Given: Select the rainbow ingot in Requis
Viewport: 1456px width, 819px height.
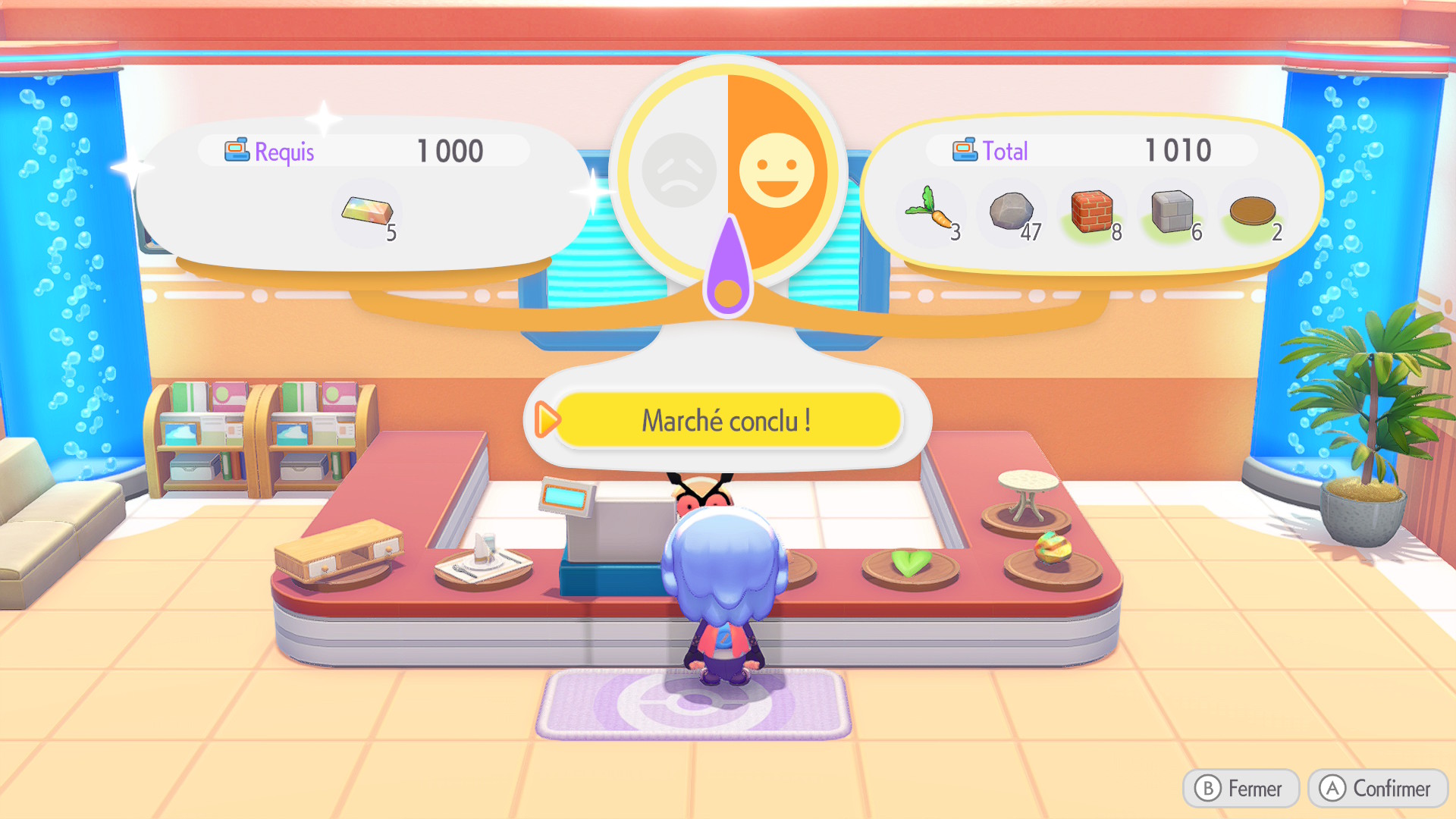Looking at the screenshot, I should pos(369,212).
